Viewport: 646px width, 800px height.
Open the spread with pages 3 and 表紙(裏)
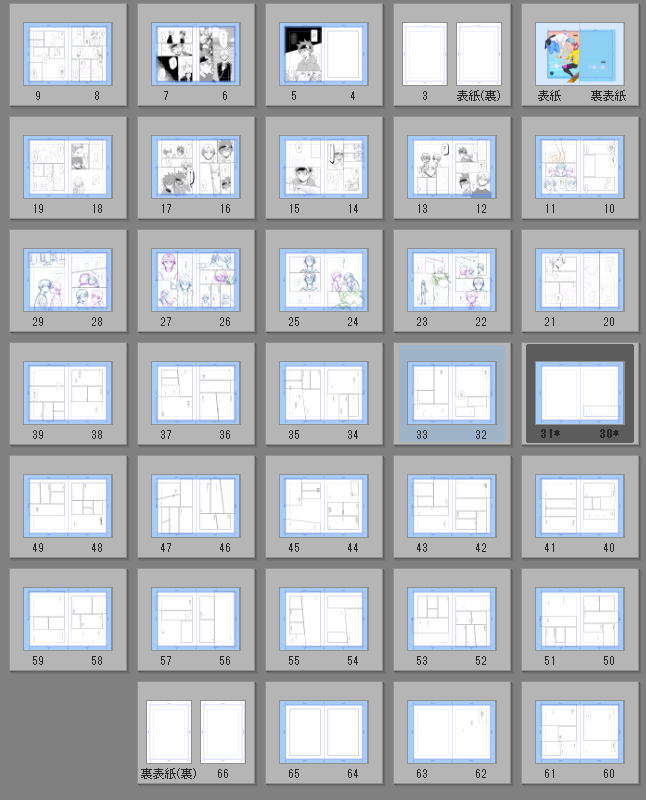tap(452, 56)
